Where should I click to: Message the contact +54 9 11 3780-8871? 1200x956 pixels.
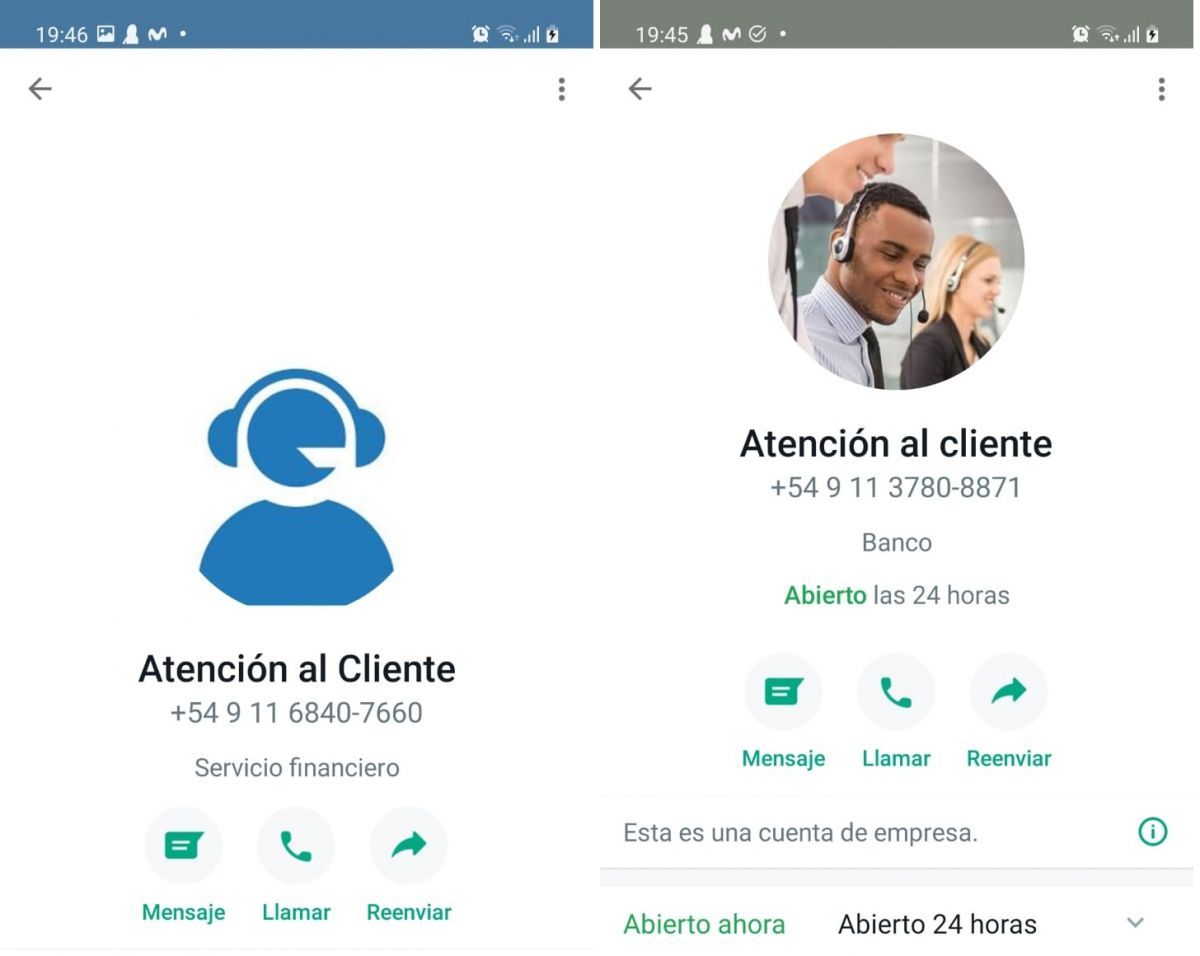coord(783,692)
